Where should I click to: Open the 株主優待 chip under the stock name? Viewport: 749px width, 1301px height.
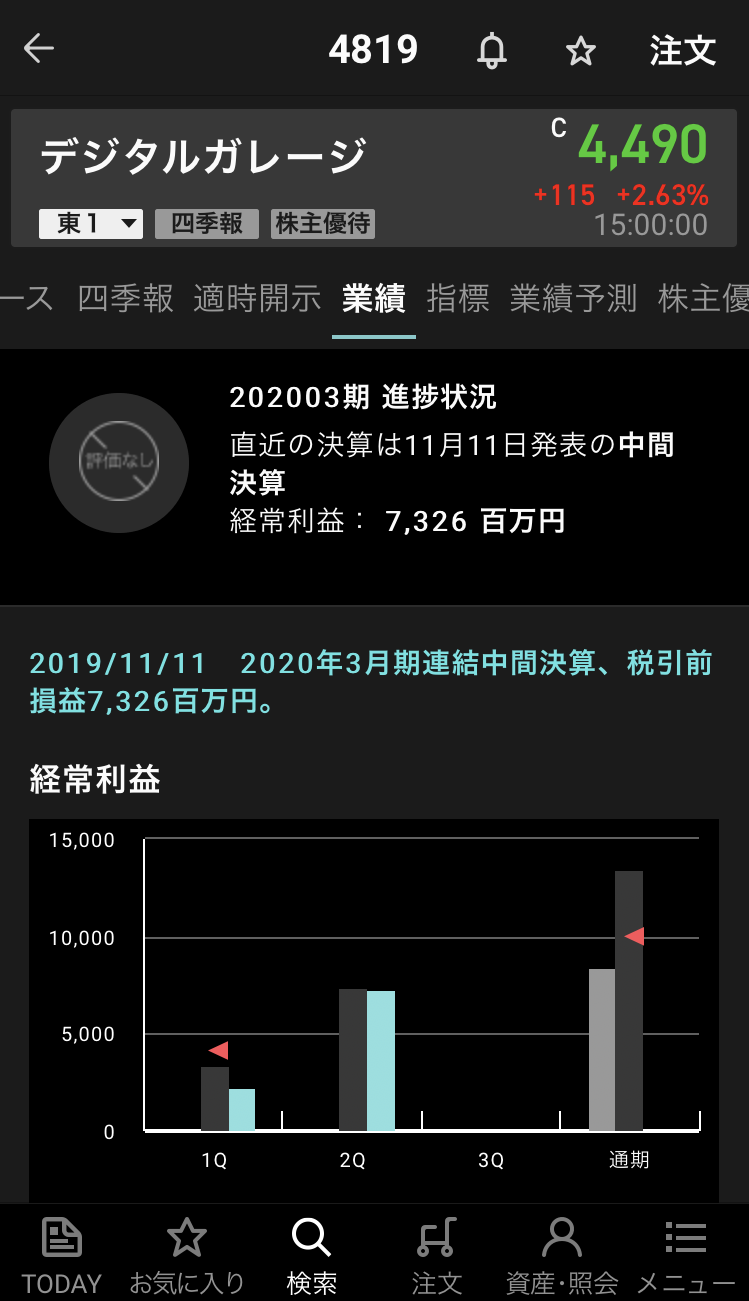323,223
